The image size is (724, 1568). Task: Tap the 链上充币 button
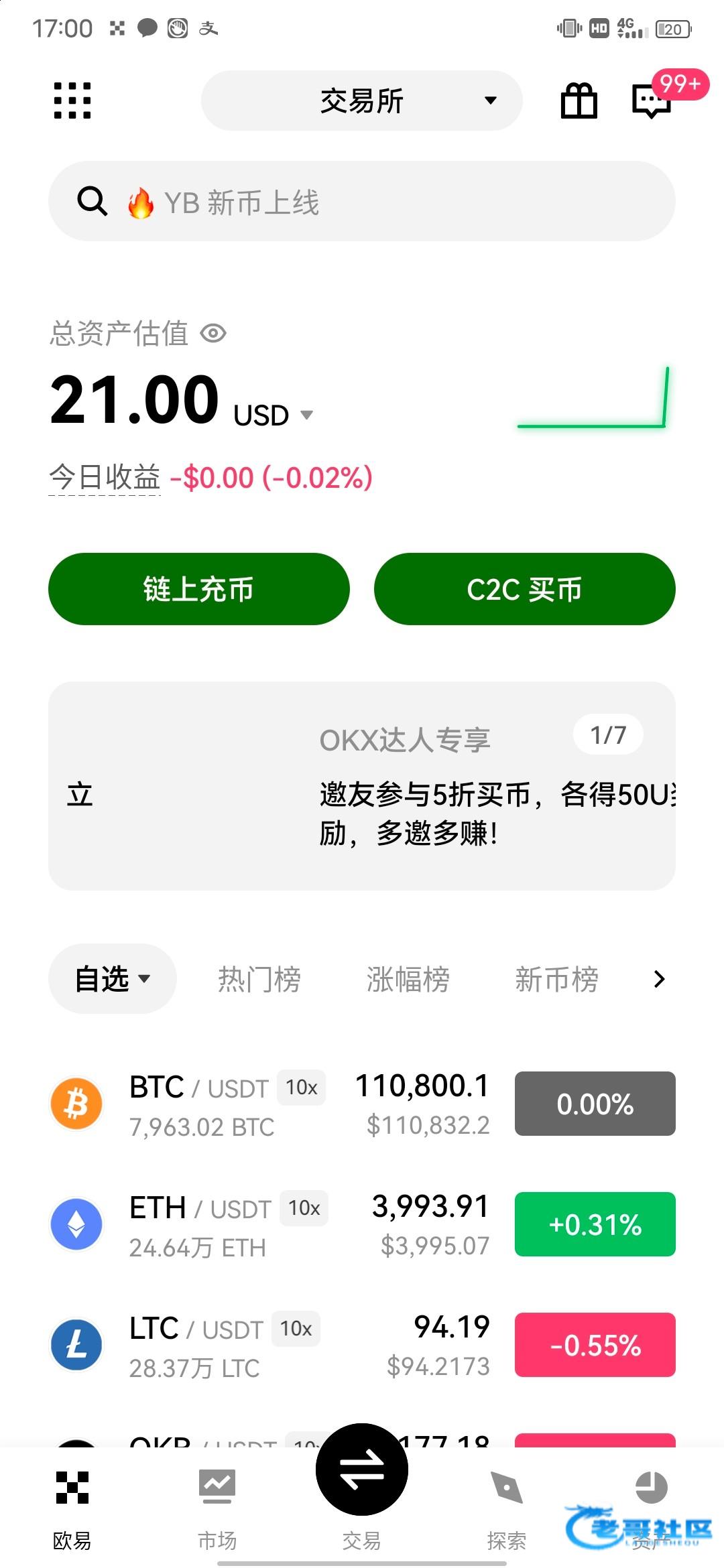[199, 589]
